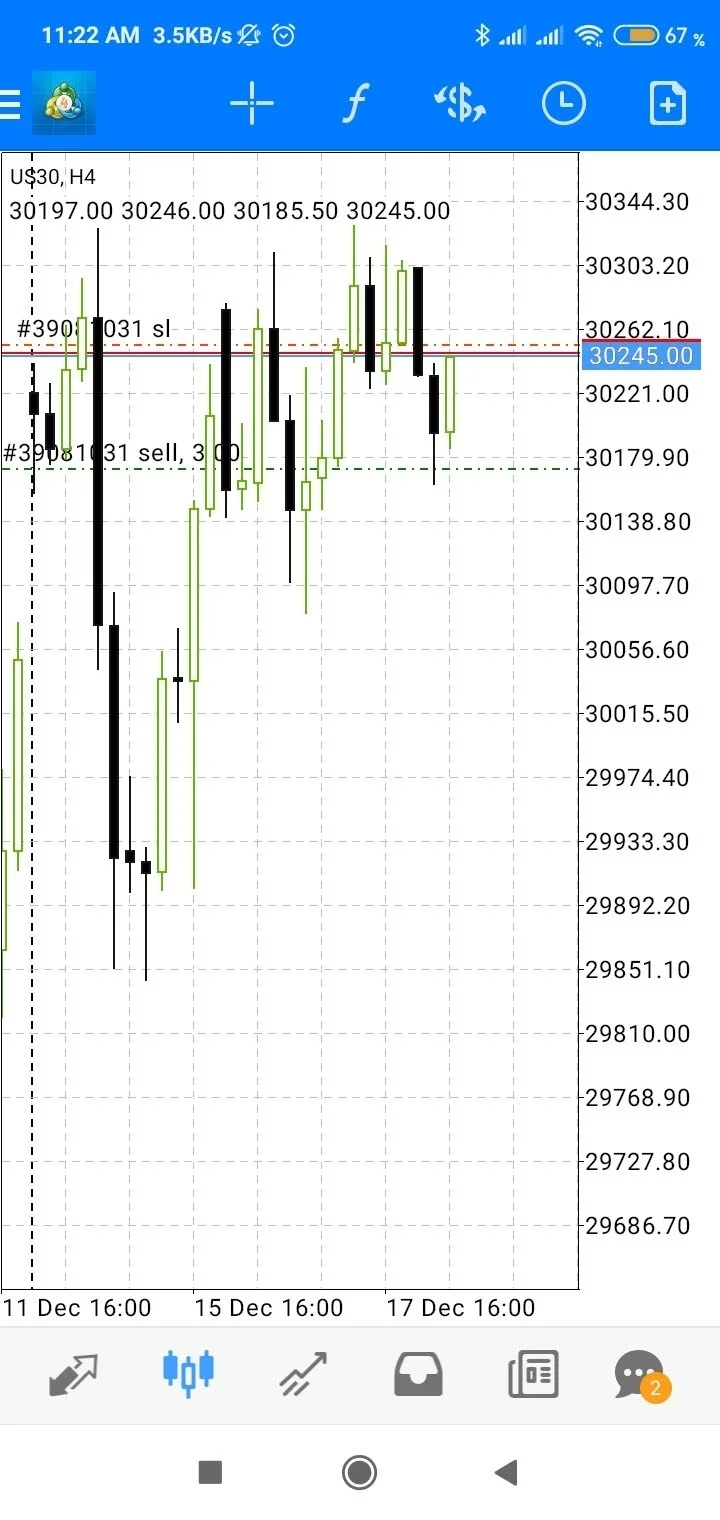Image resolution: width=720 pixels, height=1520 pixels.
Task: Switch to the Quotes tab
Action: point(74,1375)
